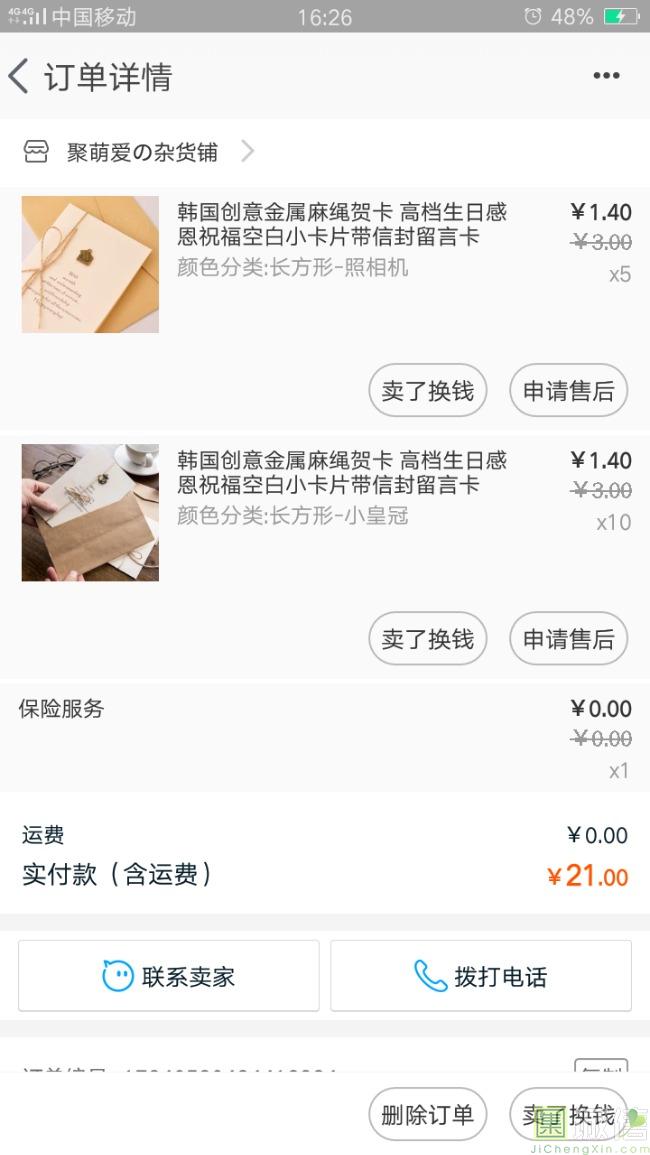Contact the seller via 联系卖家
The height and width of the screenshot is (1155, 650).
(168, 976)
